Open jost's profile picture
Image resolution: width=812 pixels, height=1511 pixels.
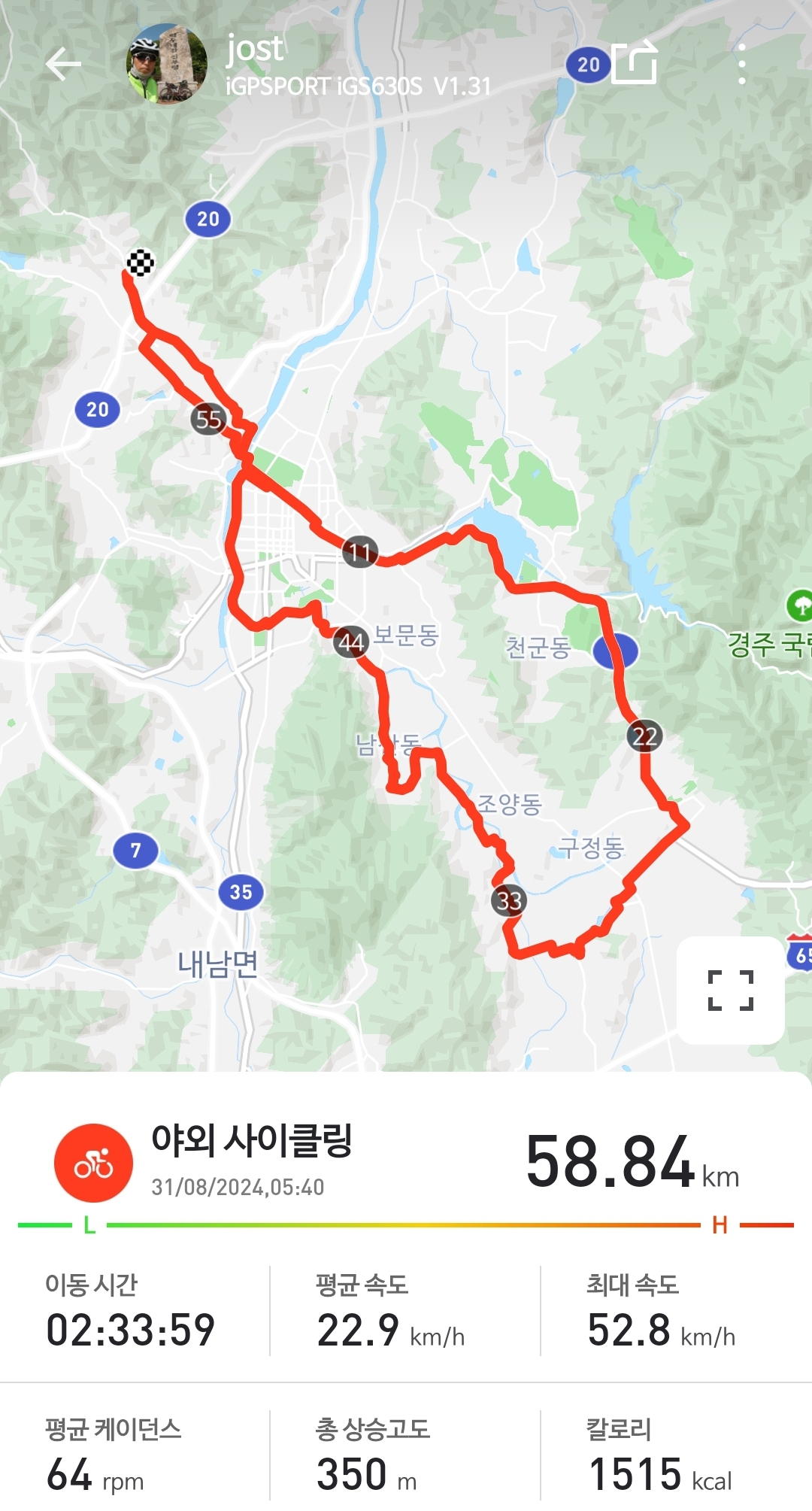tap(166, 64)
